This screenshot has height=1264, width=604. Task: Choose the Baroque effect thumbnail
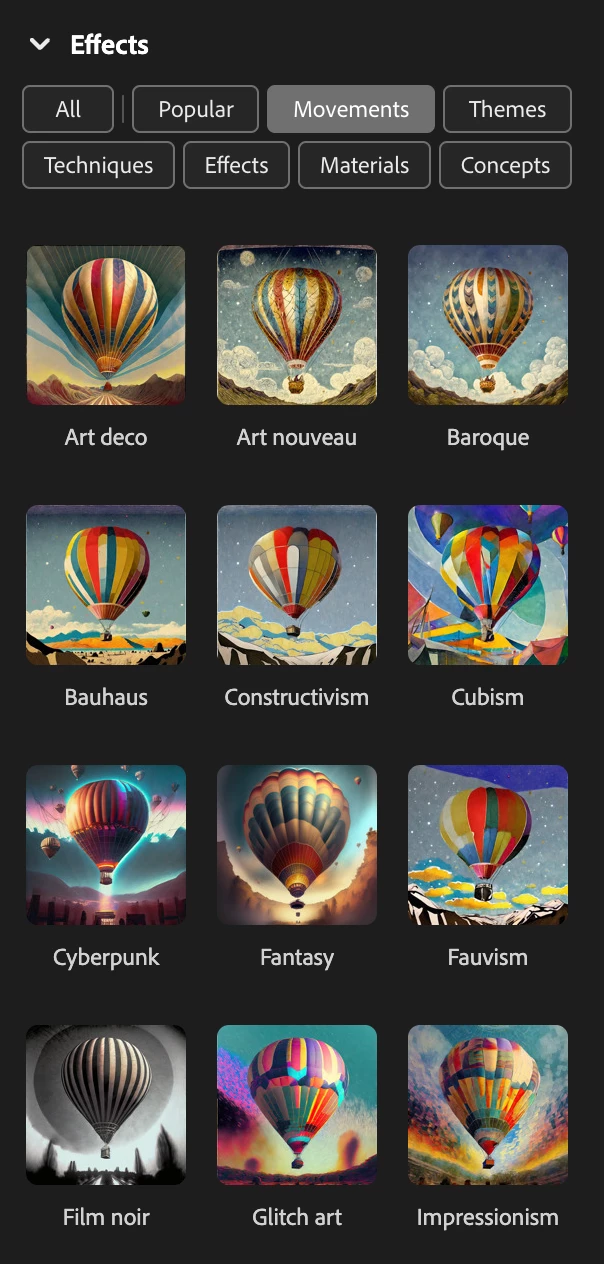(488, 326)
